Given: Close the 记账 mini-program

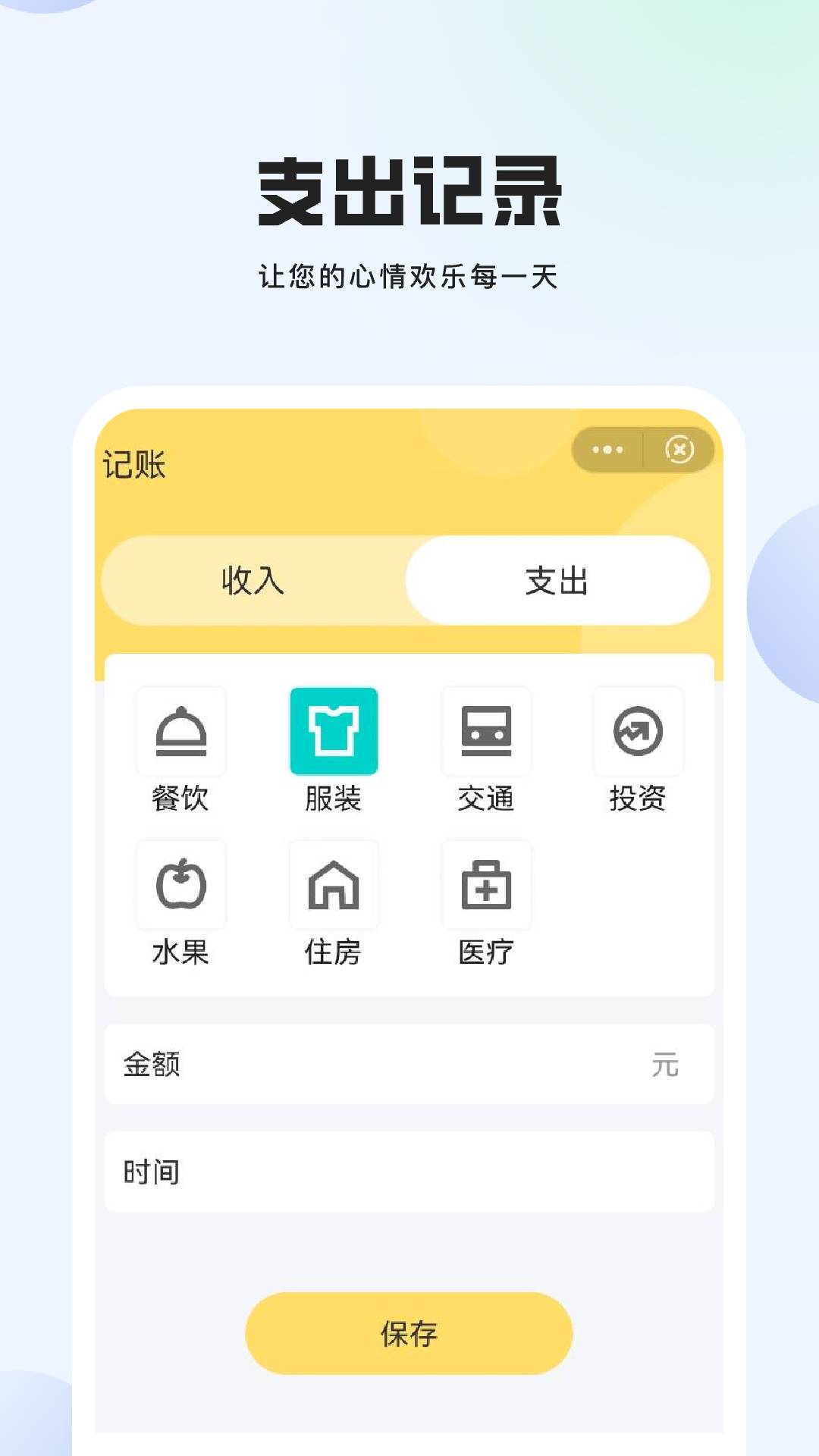Looking at the screenshot, I should tap(677, 450).
